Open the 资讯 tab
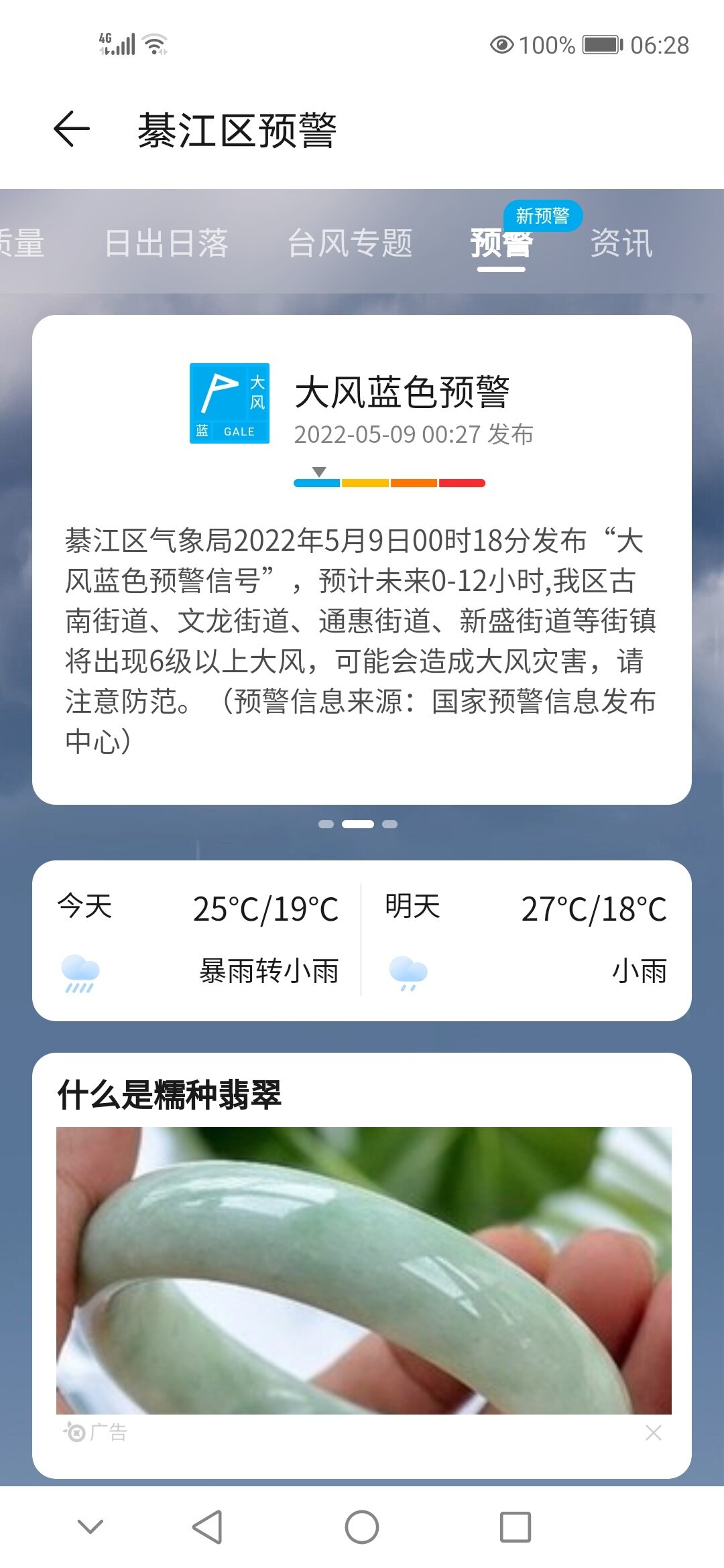Screen dimensions: 724x1568 (621, 243)
